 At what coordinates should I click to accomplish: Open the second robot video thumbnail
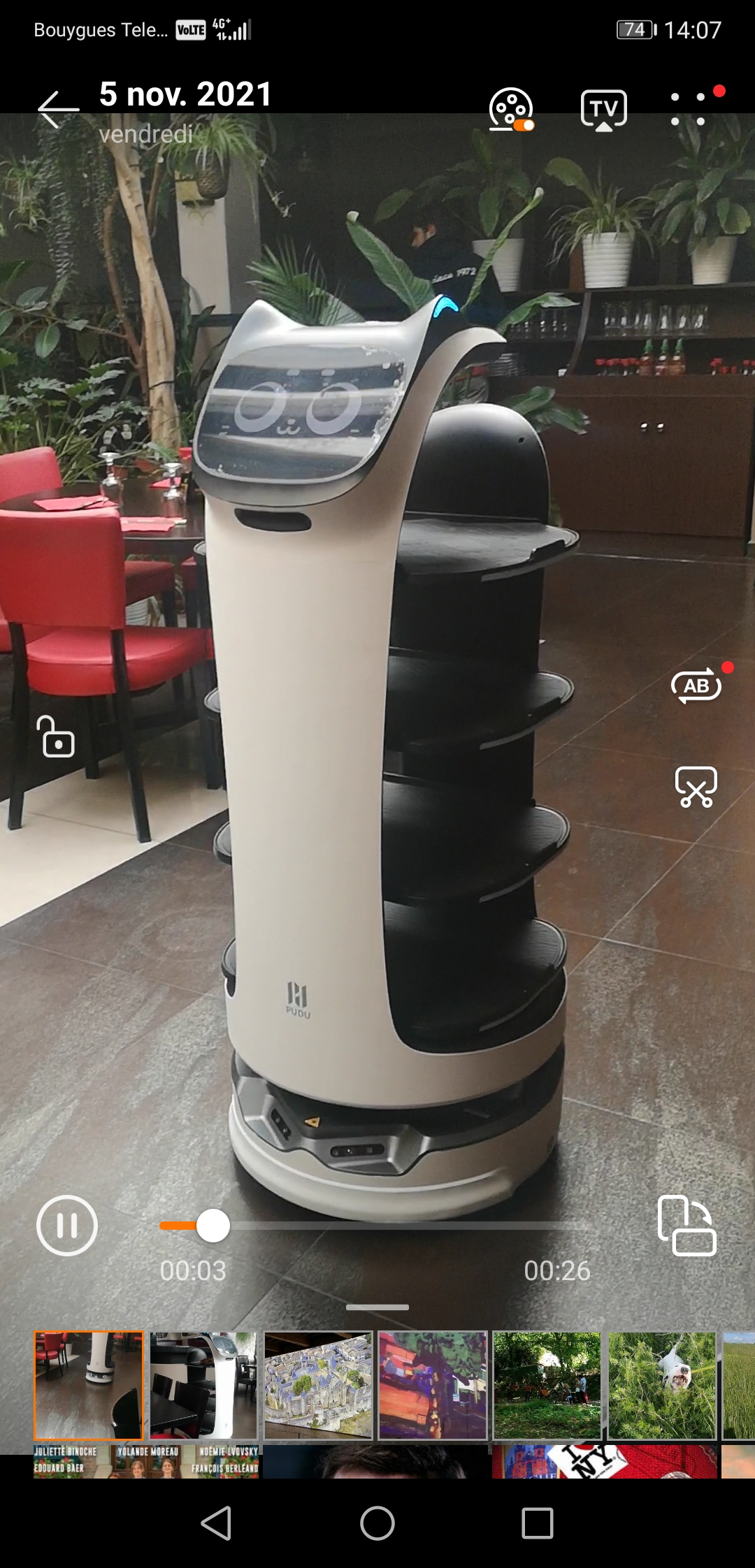pyautogui.click(x=203, y=1385)
